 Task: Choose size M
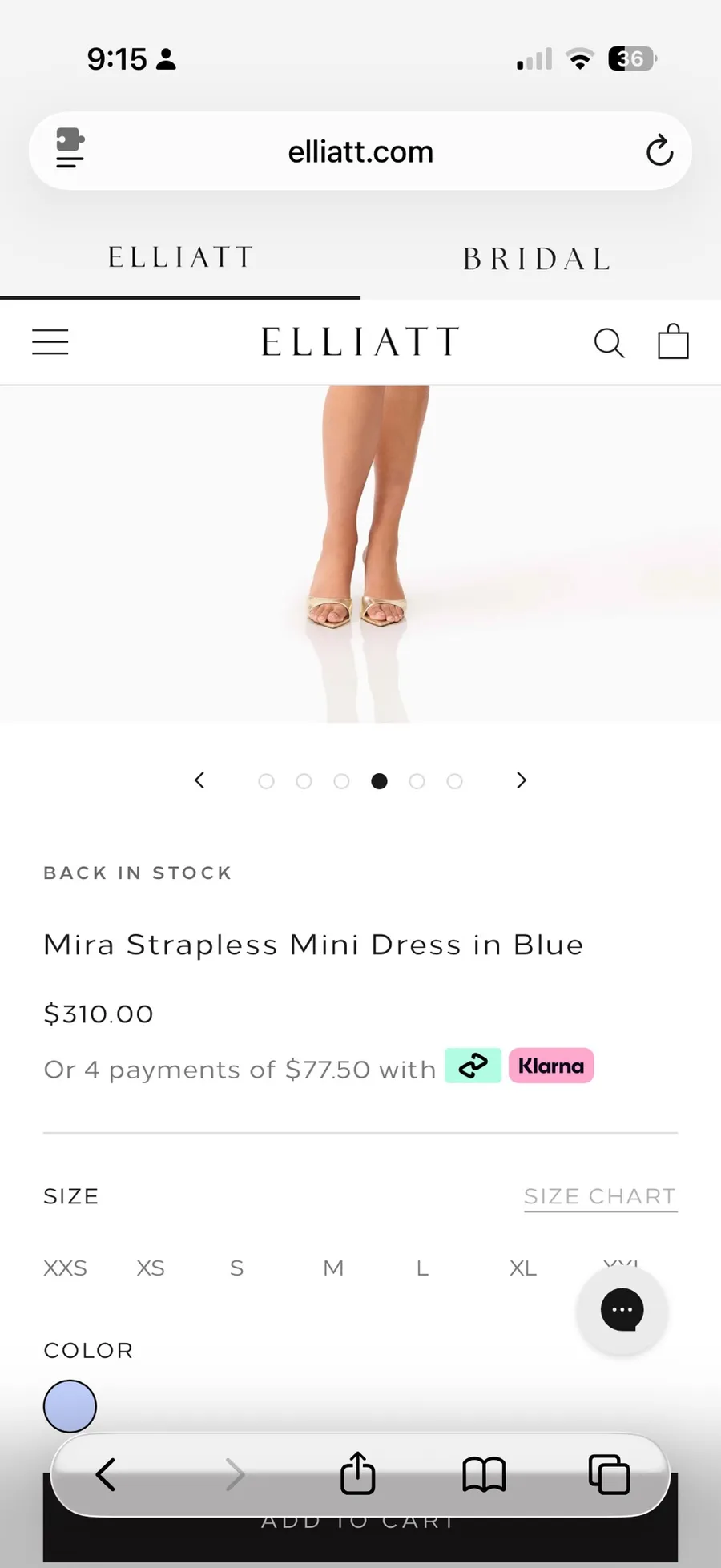[x=333, y=1268]
